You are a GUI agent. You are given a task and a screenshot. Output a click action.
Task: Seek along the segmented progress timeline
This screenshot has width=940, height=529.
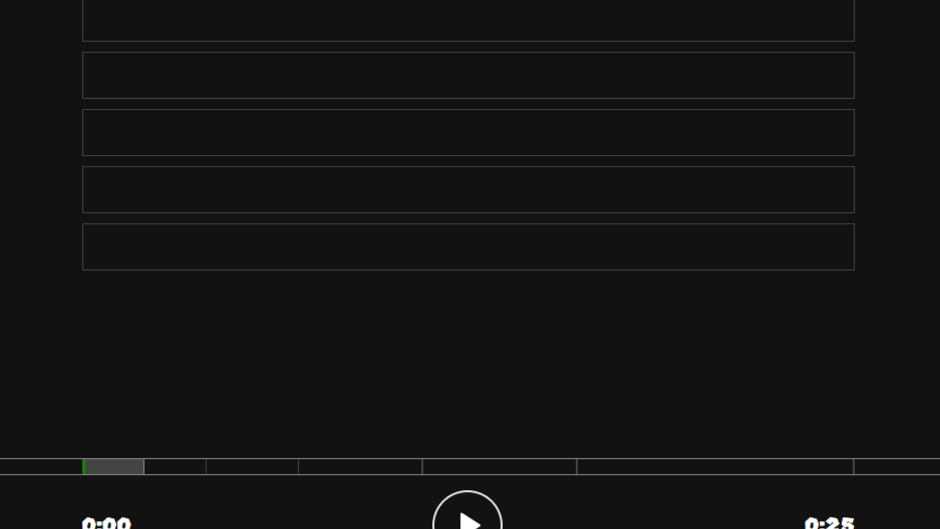(468, 466)
